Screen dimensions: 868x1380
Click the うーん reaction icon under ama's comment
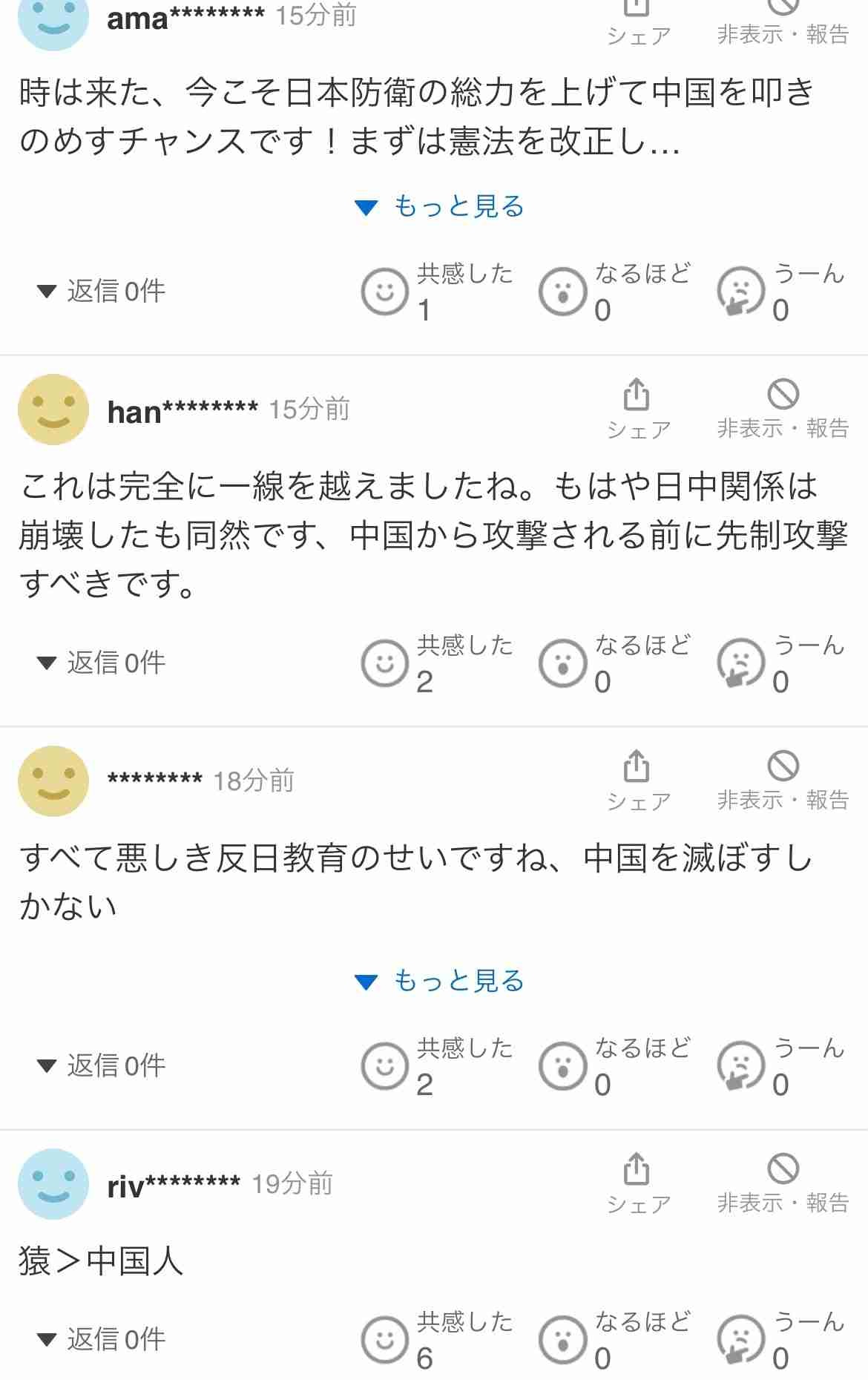[742, 293]
